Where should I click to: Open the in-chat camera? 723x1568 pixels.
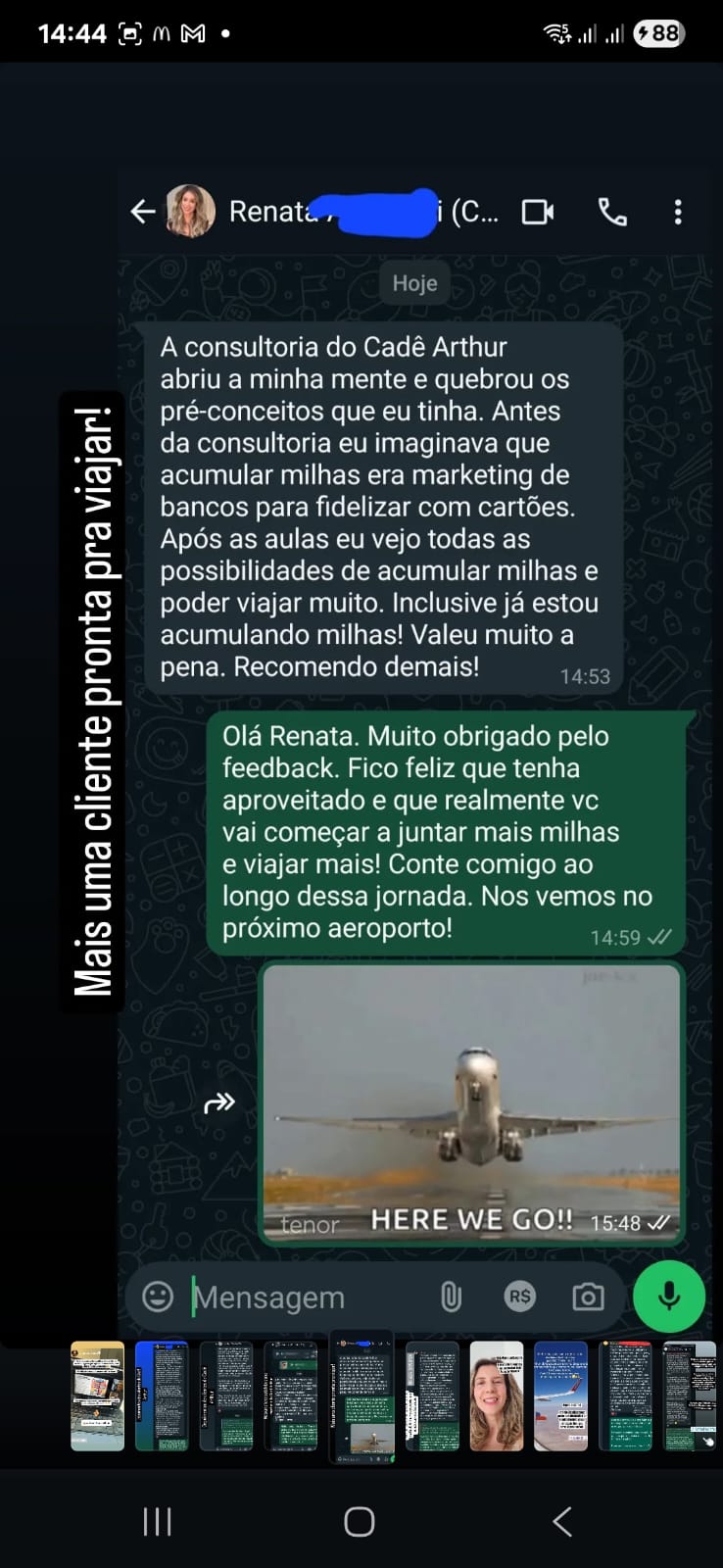tap(587, 1296)
